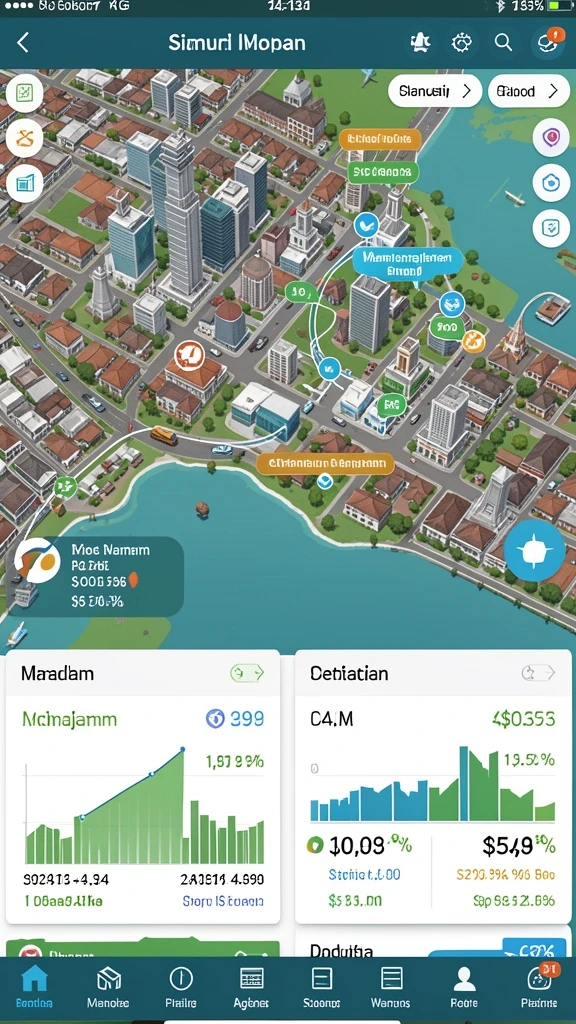Screen dimensions: 576x1024
Task: Tap the green chart button on the map's left side
Action: coord(24,93)
